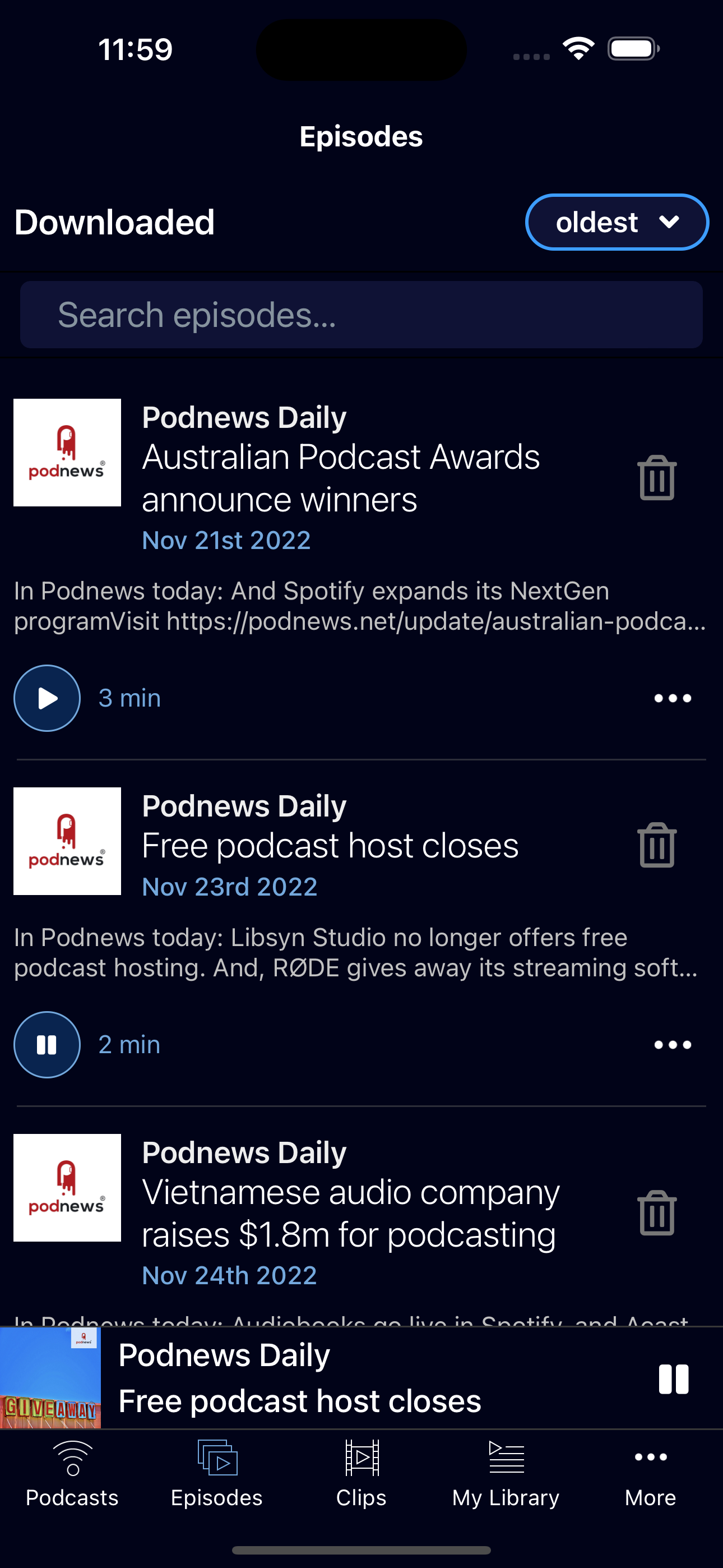Select the Episodes tab icon
The width and height of the screenshot is (723, 1568).
(217, 1461)
